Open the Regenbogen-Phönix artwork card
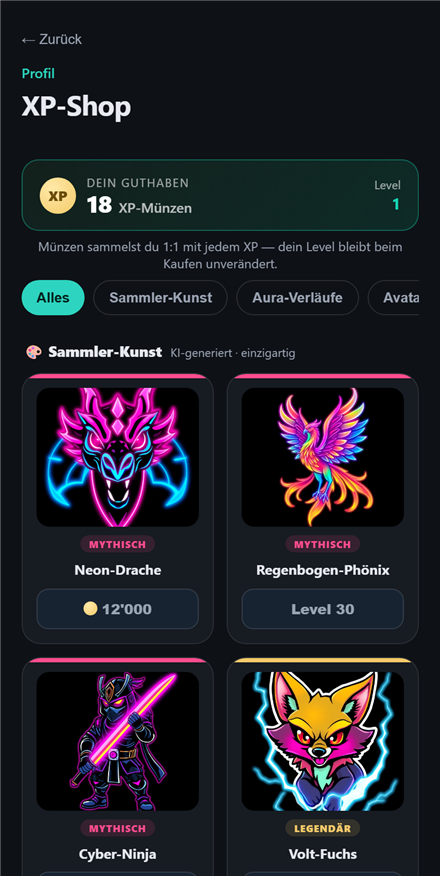 [x=323, y=508]
